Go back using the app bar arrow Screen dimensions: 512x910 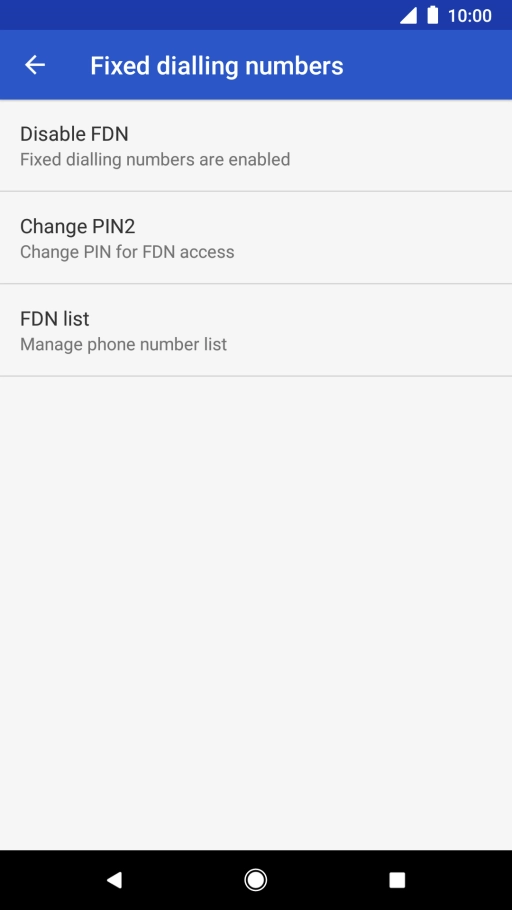[x=35, y=65]
